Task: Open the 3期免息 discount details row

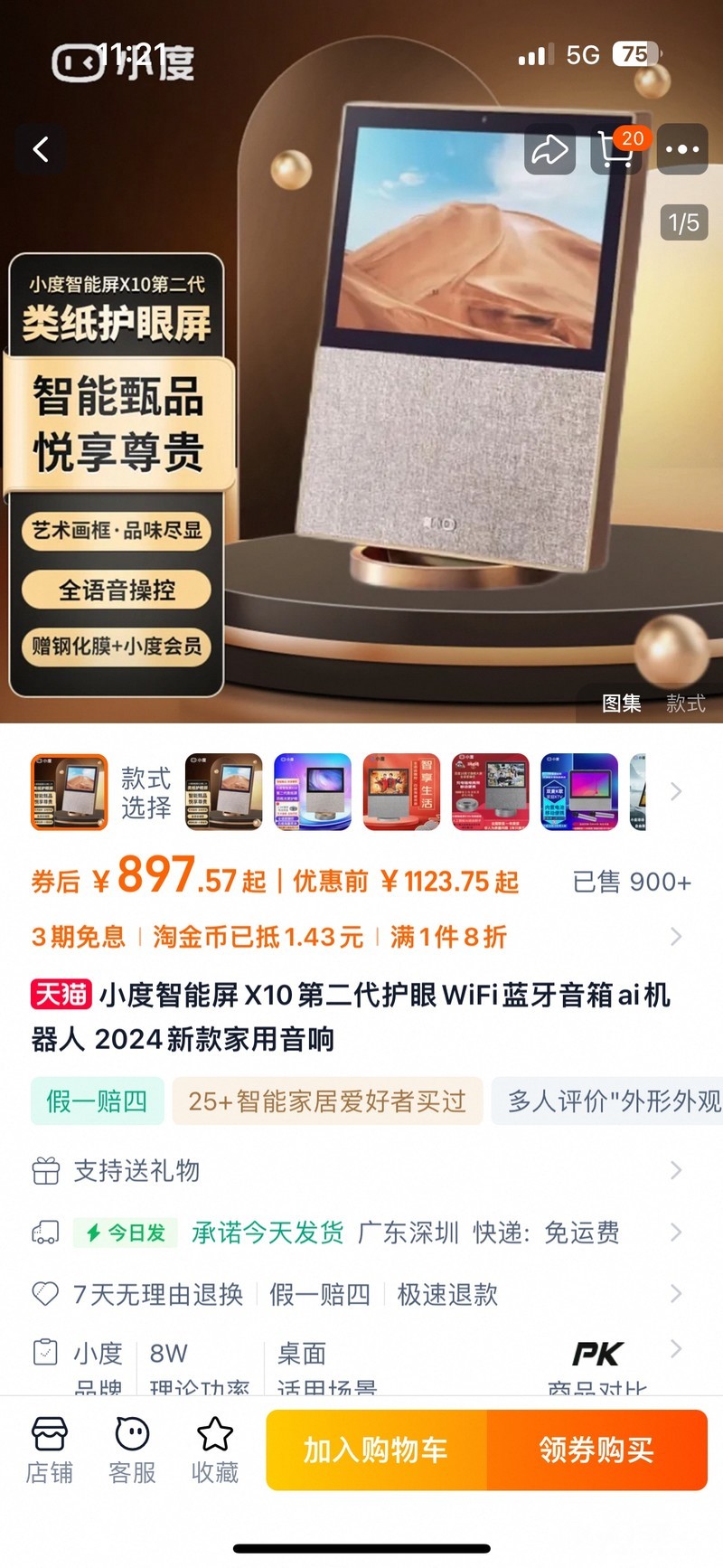Action: click(361, 937)
